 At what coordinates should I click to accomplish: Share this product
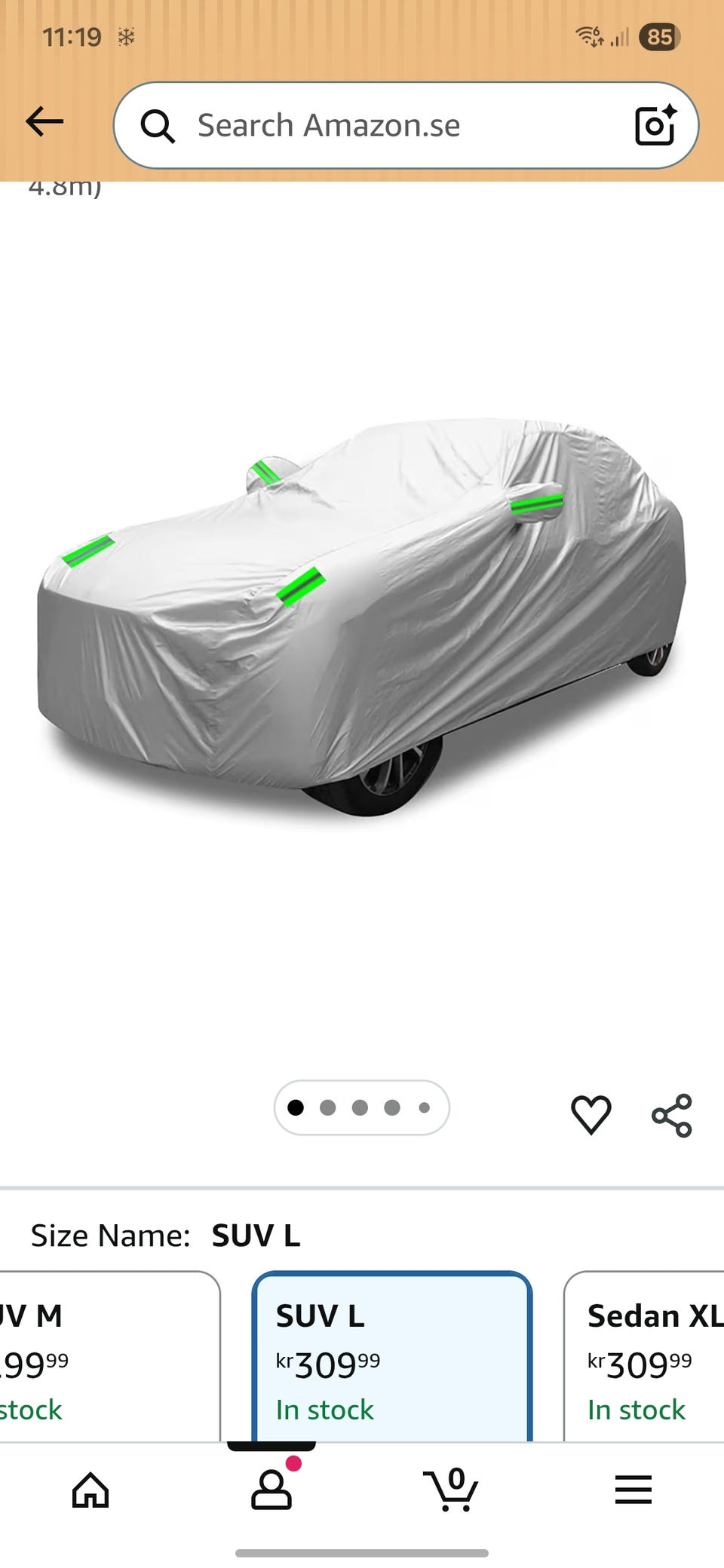pos(672,1115)
